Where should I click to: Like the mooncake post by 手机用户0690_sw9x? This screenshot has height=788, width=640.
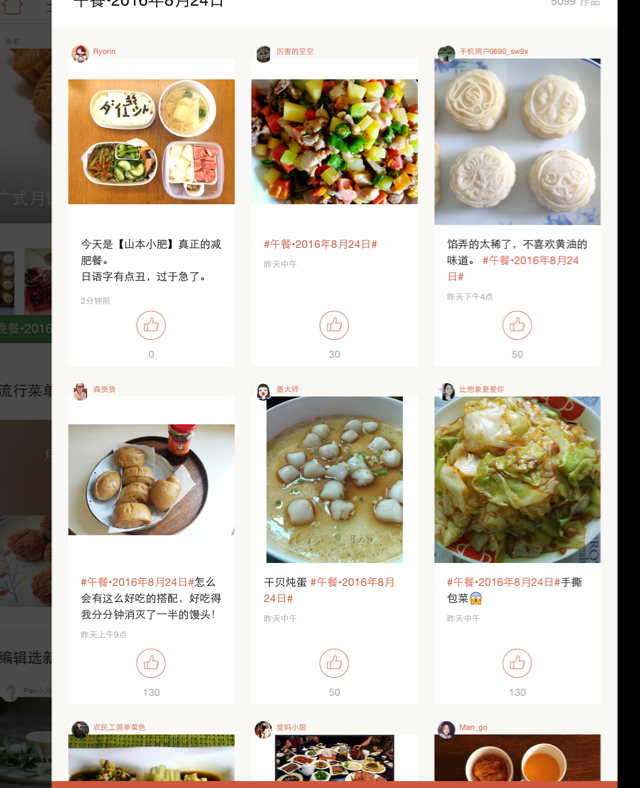pyautogui.click(x=517, y=325)
